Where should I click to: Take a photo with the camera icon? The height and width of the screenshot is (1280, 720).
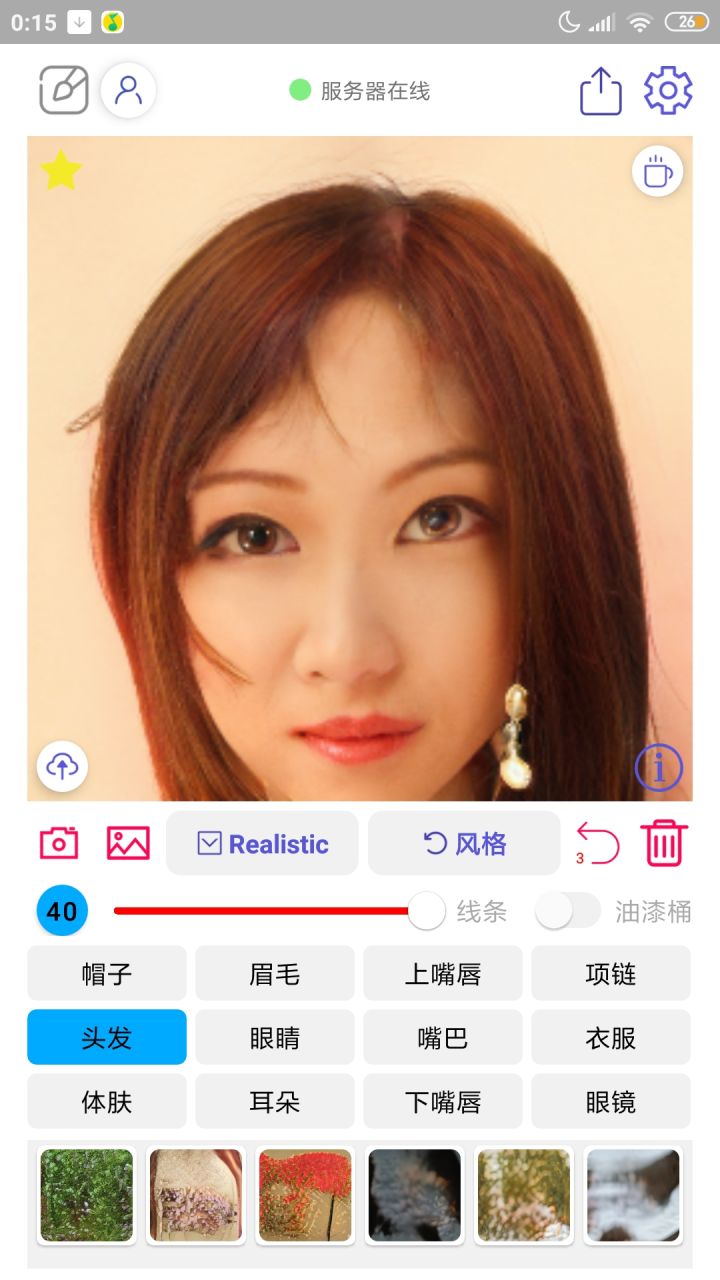click(x=59, y=843)
